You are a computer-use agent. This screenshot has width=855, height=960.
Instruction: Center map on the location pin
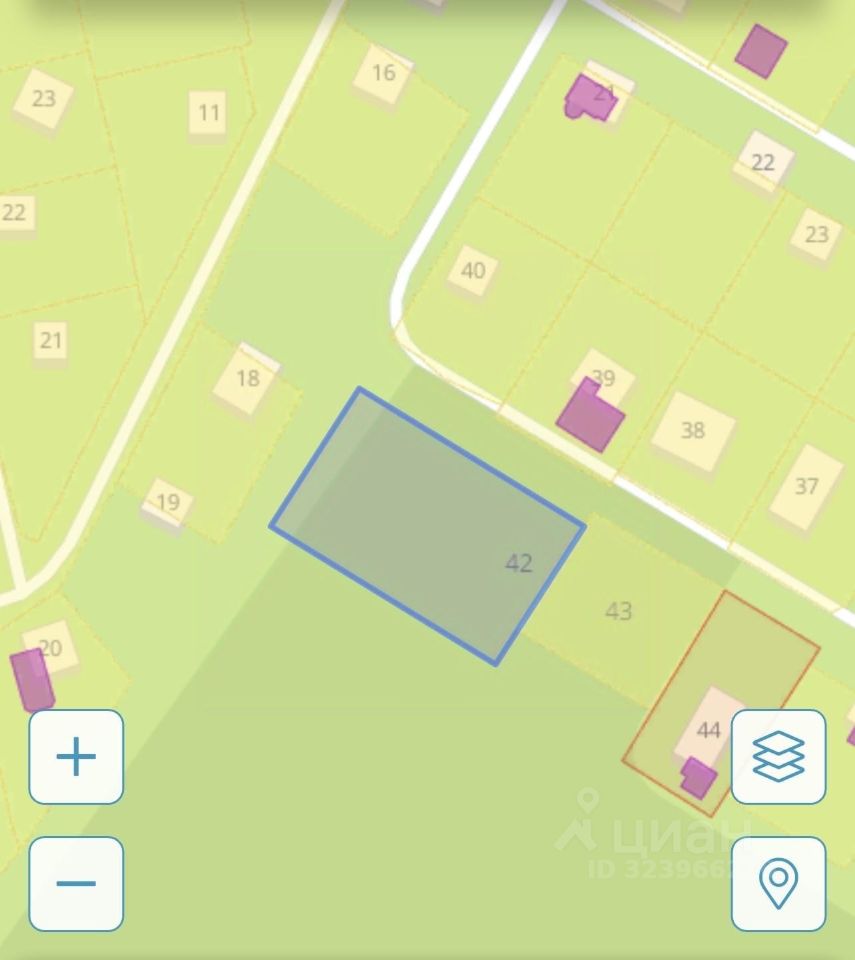[778, 883]
